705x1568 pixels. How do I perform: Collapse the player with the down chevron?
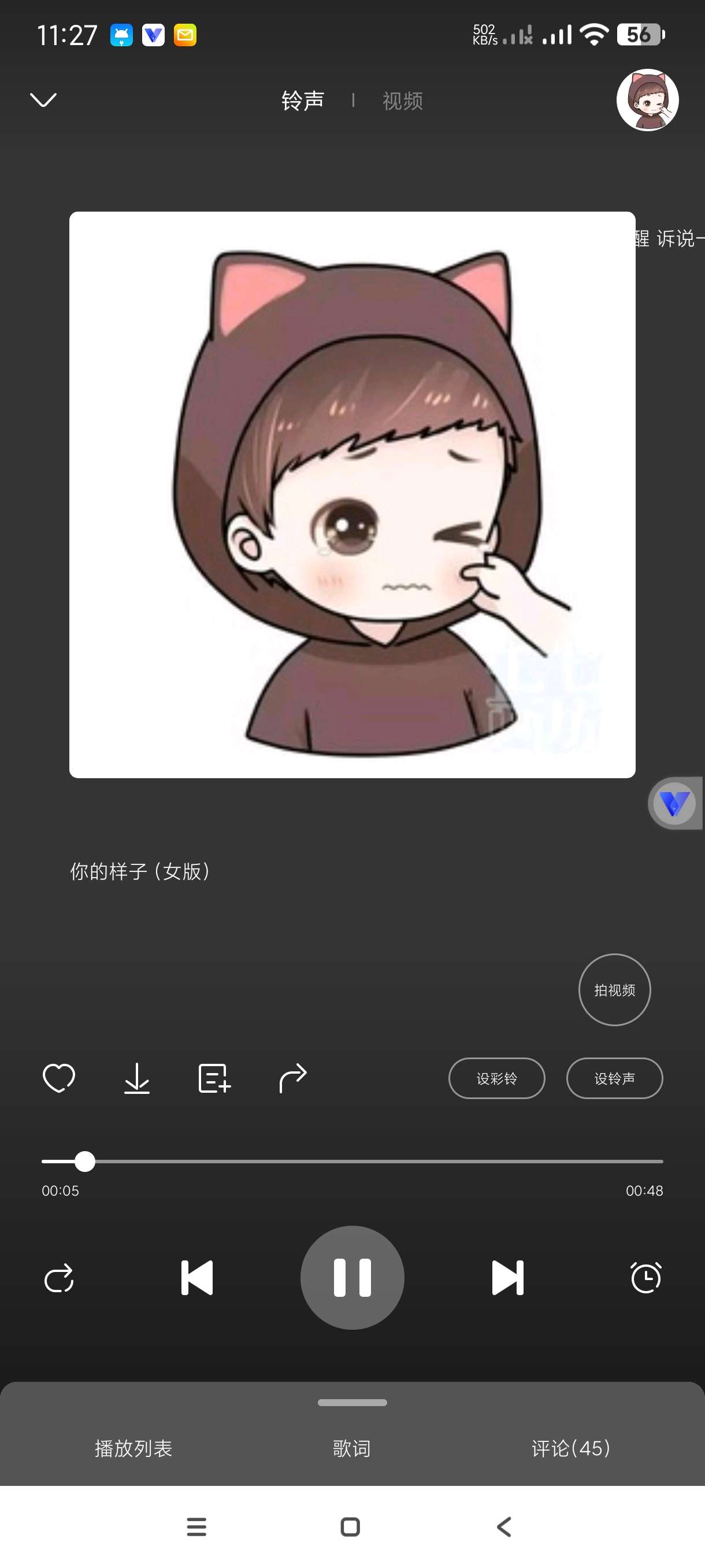point(43,100)
